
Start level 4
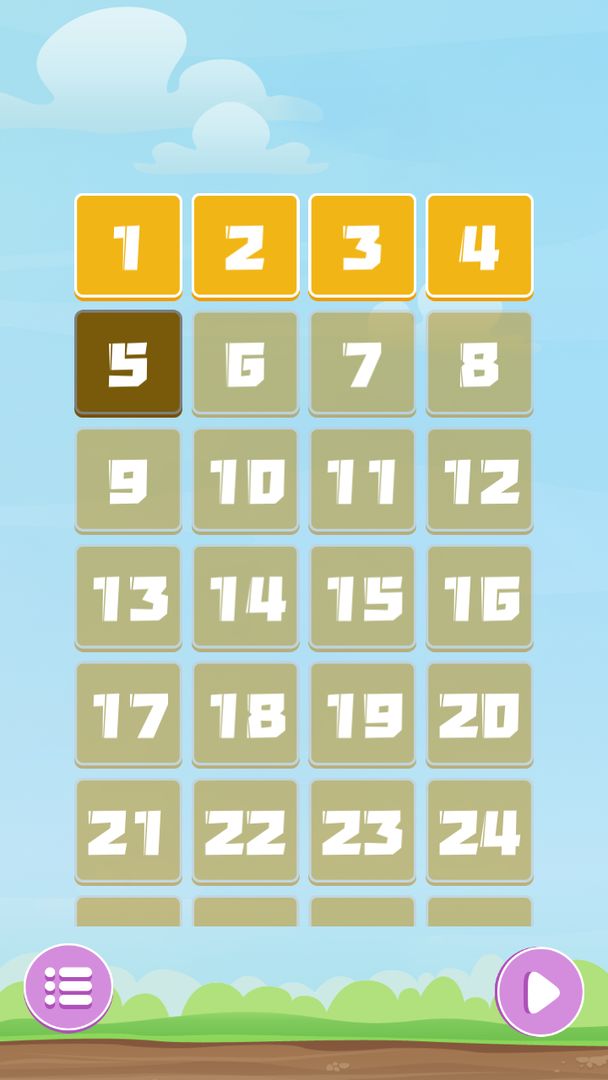point(479,246)
